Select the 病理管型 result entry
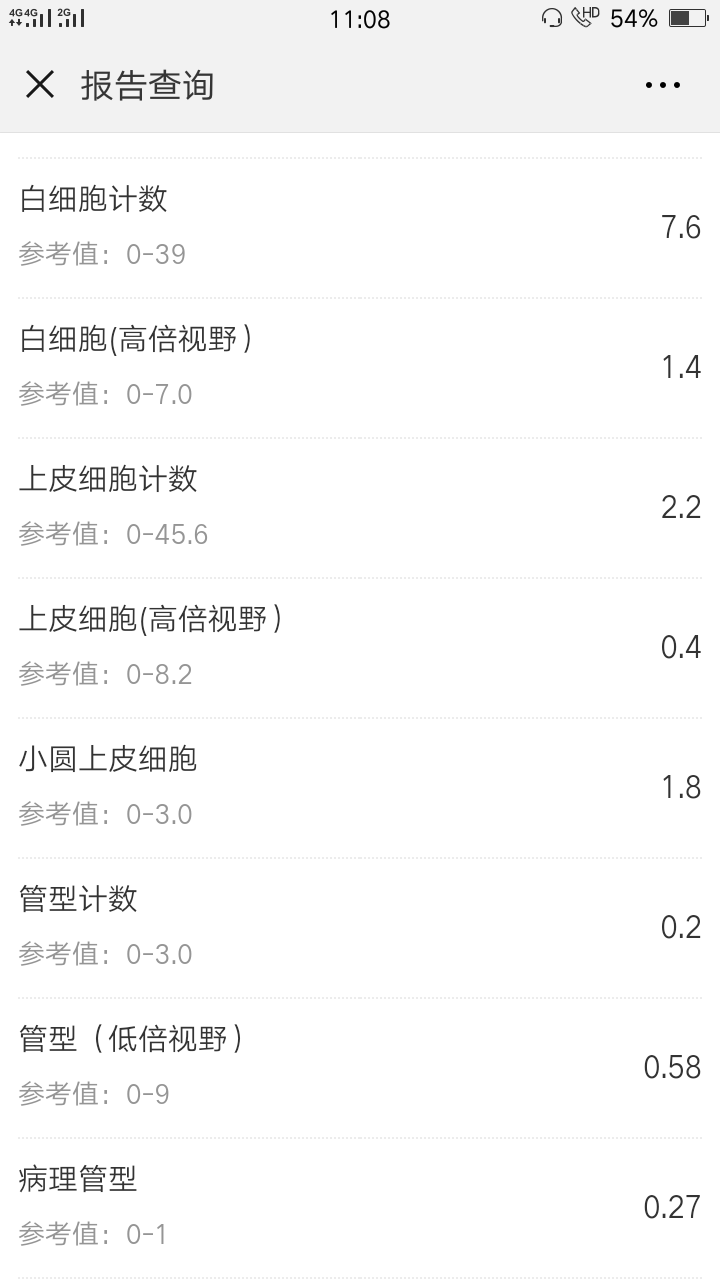 360,1207
